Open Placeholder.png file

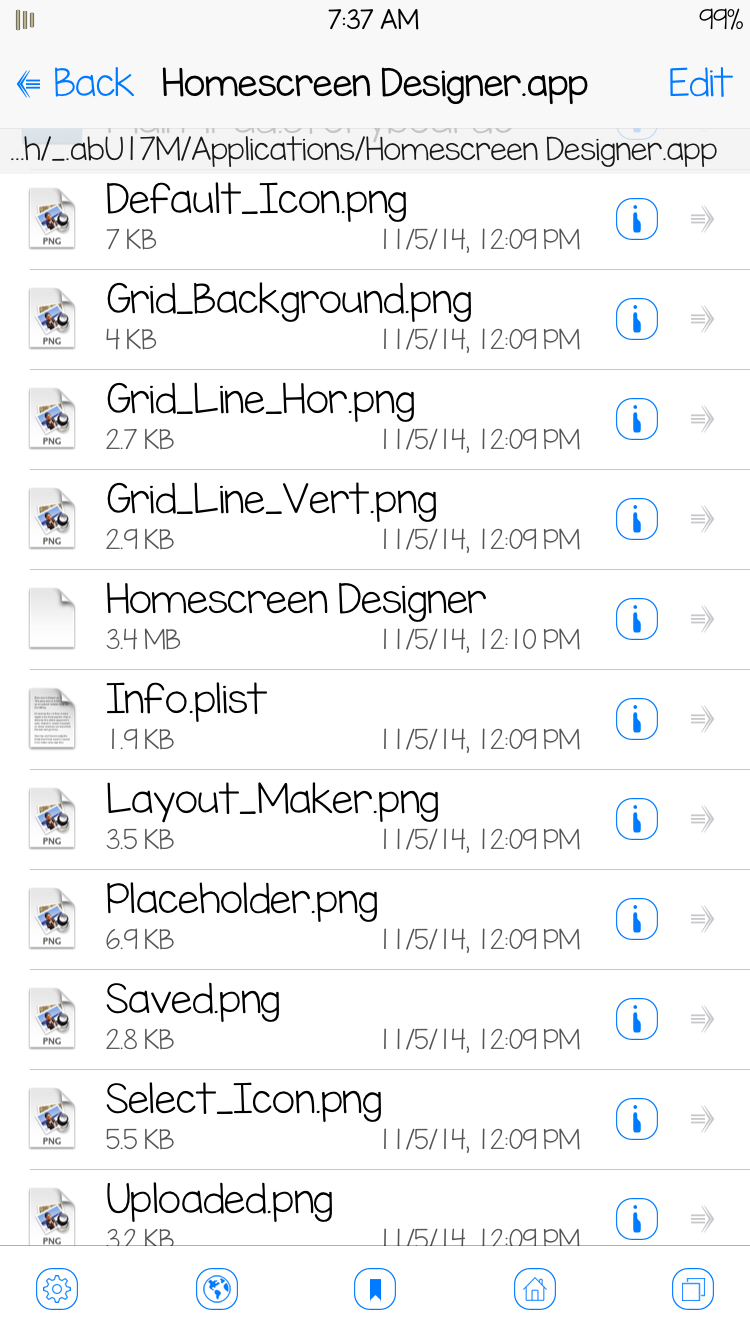coord(375,920)
